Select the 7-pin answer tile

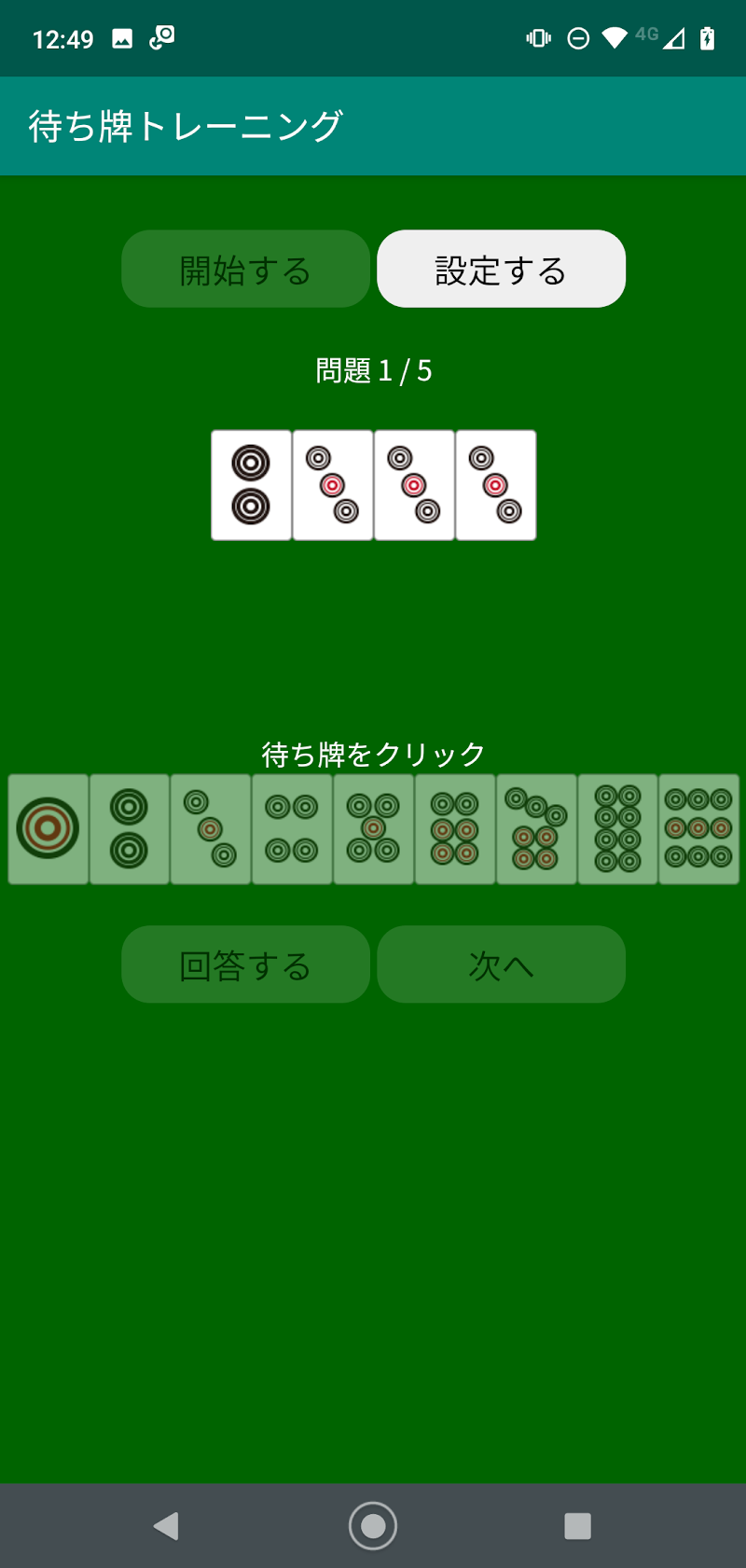tap(536, 828)
